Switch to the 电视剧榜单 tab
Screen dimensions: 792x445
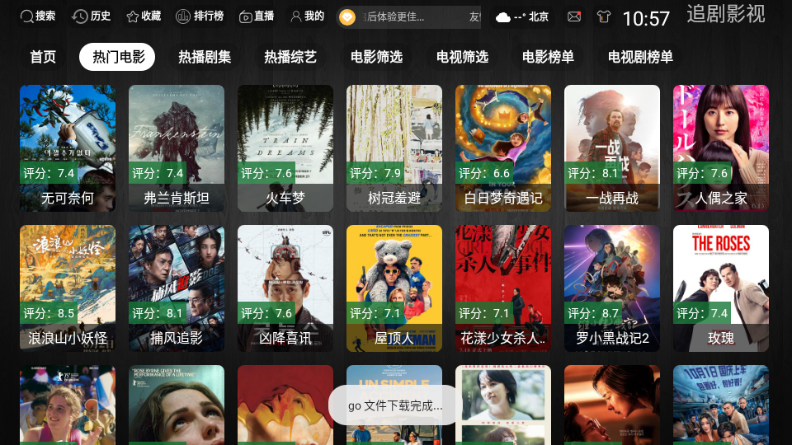tap(641, 57)
